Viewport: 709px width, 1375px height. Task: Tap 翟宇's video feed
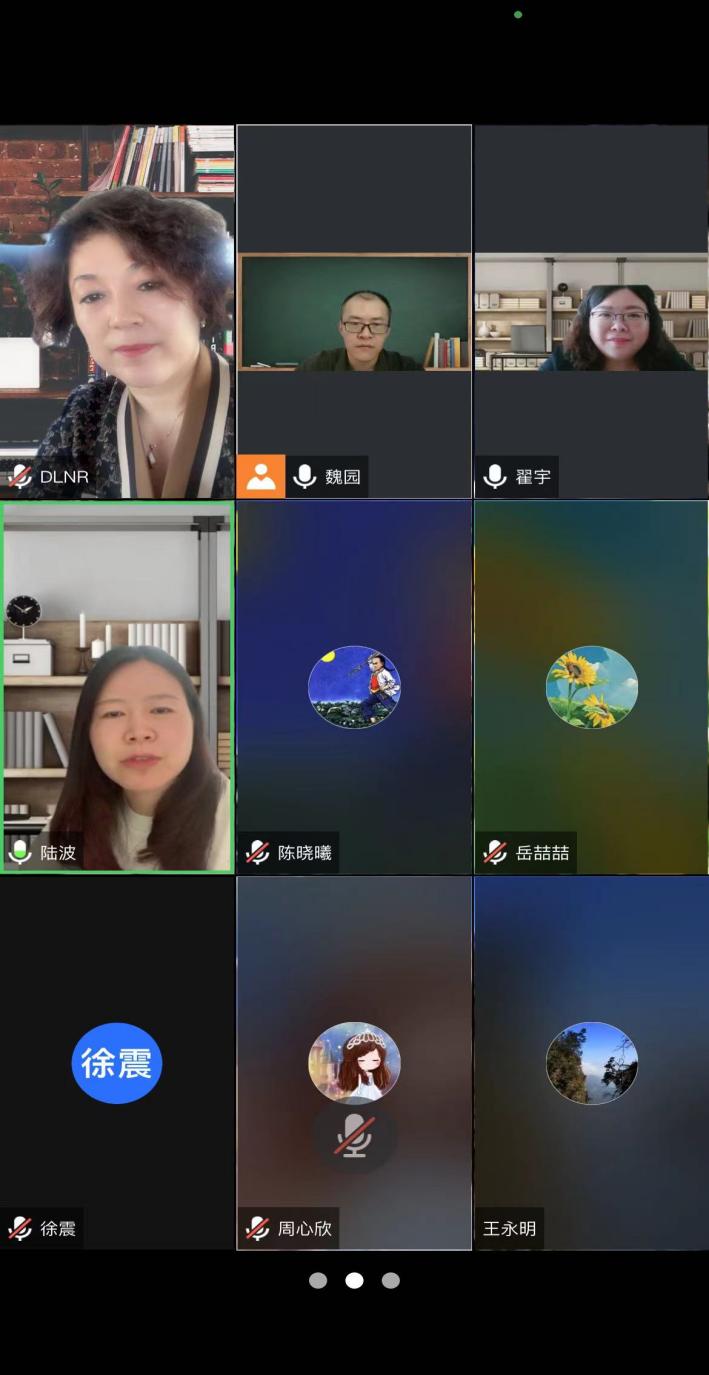click(x=591, y=312)
